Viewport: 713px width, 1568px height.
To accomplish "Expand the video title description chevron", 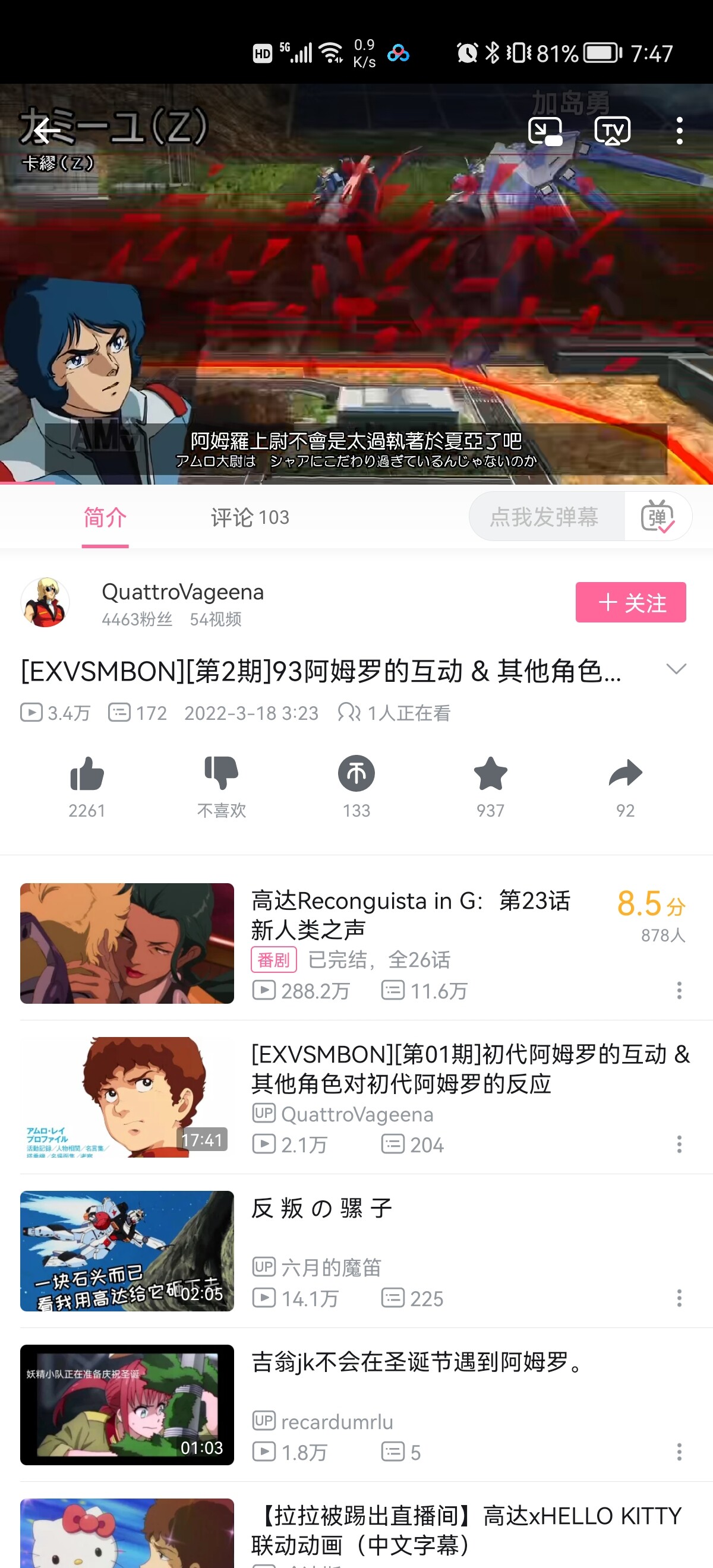I will click(x=676, y=669).
